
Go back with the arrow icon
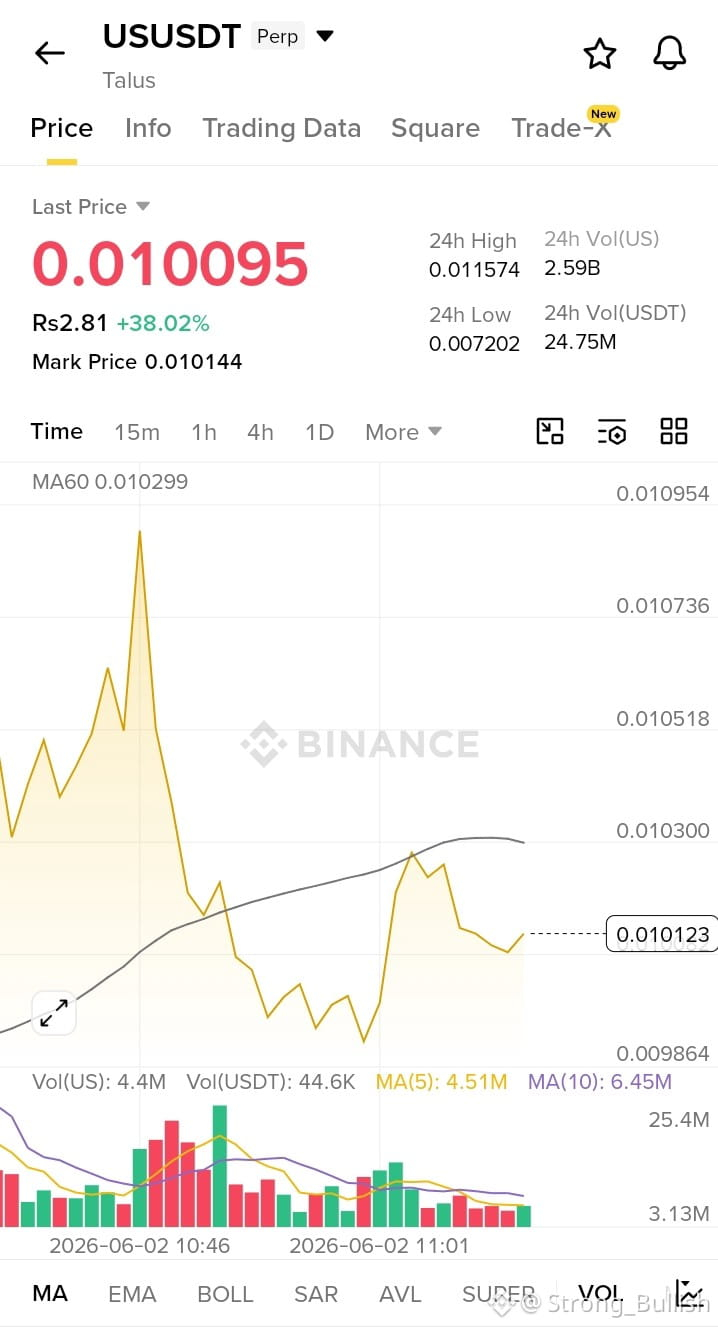(49, 53)
